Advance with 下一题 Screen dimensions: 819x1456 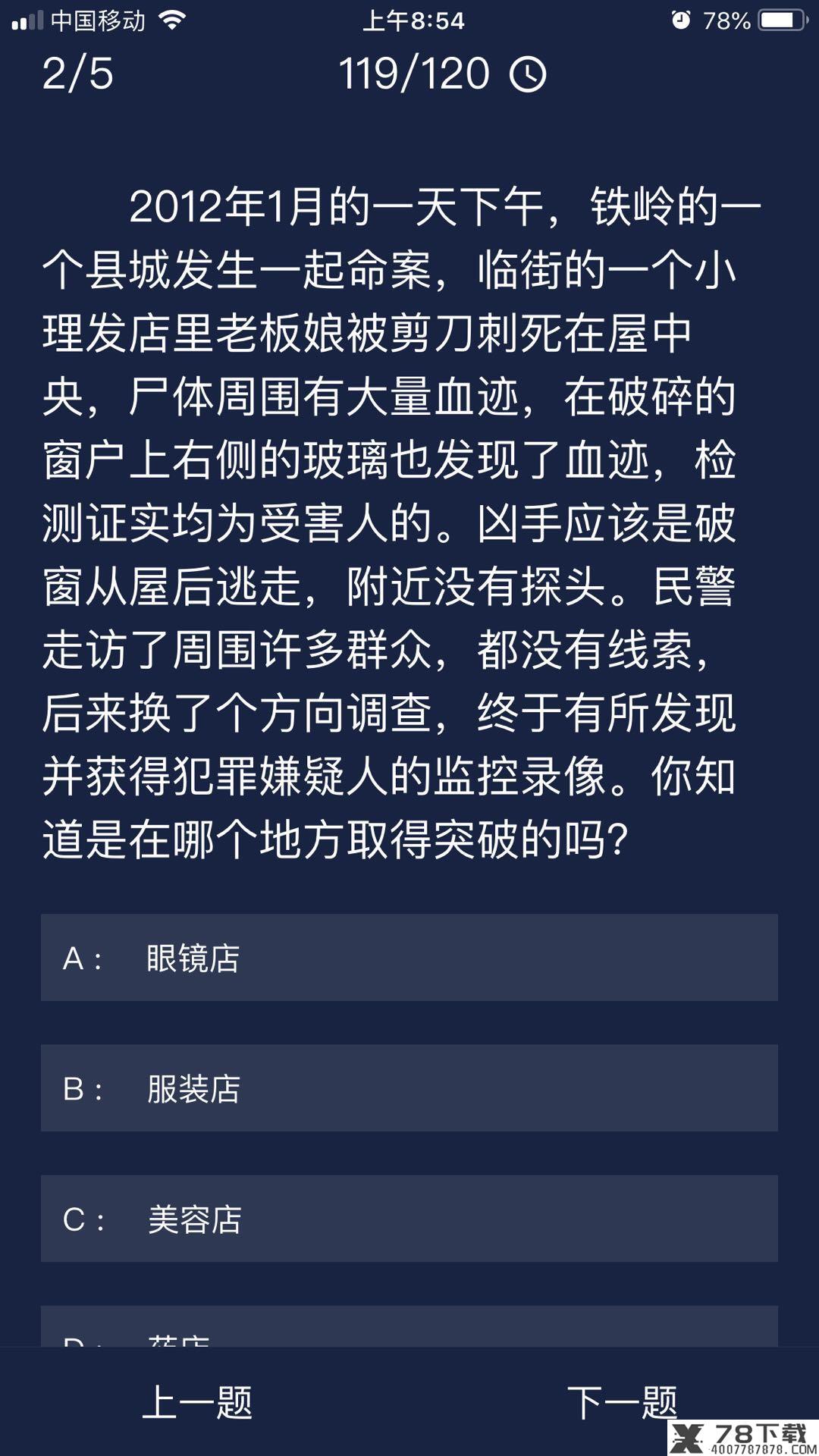[622, 1402]
